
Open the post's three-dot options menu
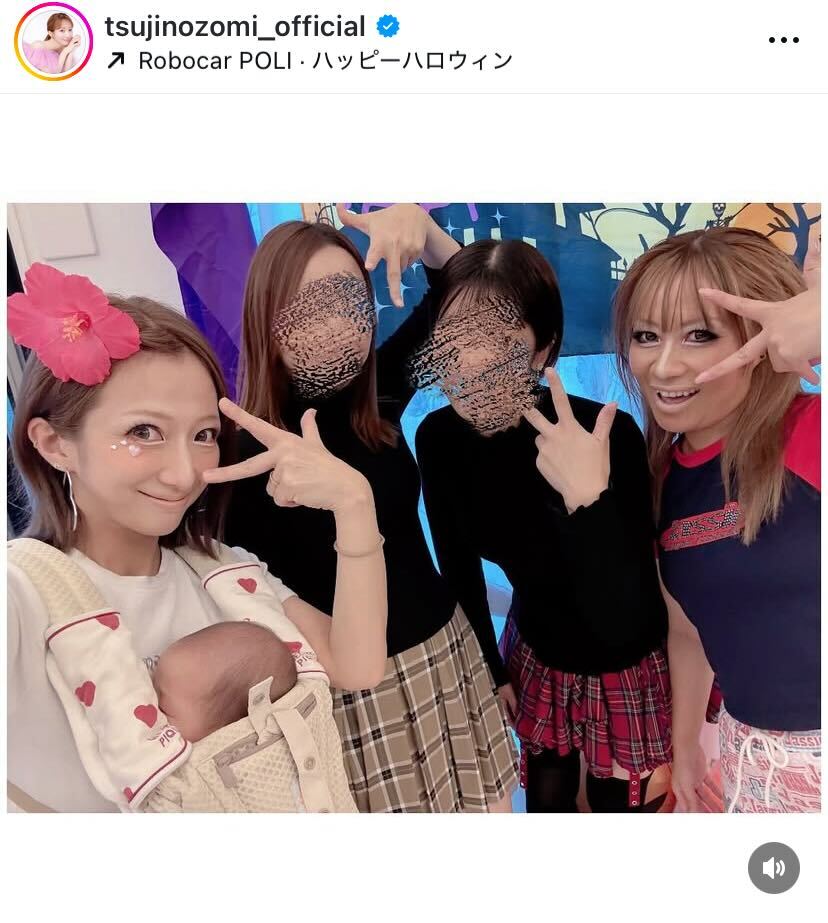point(783,40)
